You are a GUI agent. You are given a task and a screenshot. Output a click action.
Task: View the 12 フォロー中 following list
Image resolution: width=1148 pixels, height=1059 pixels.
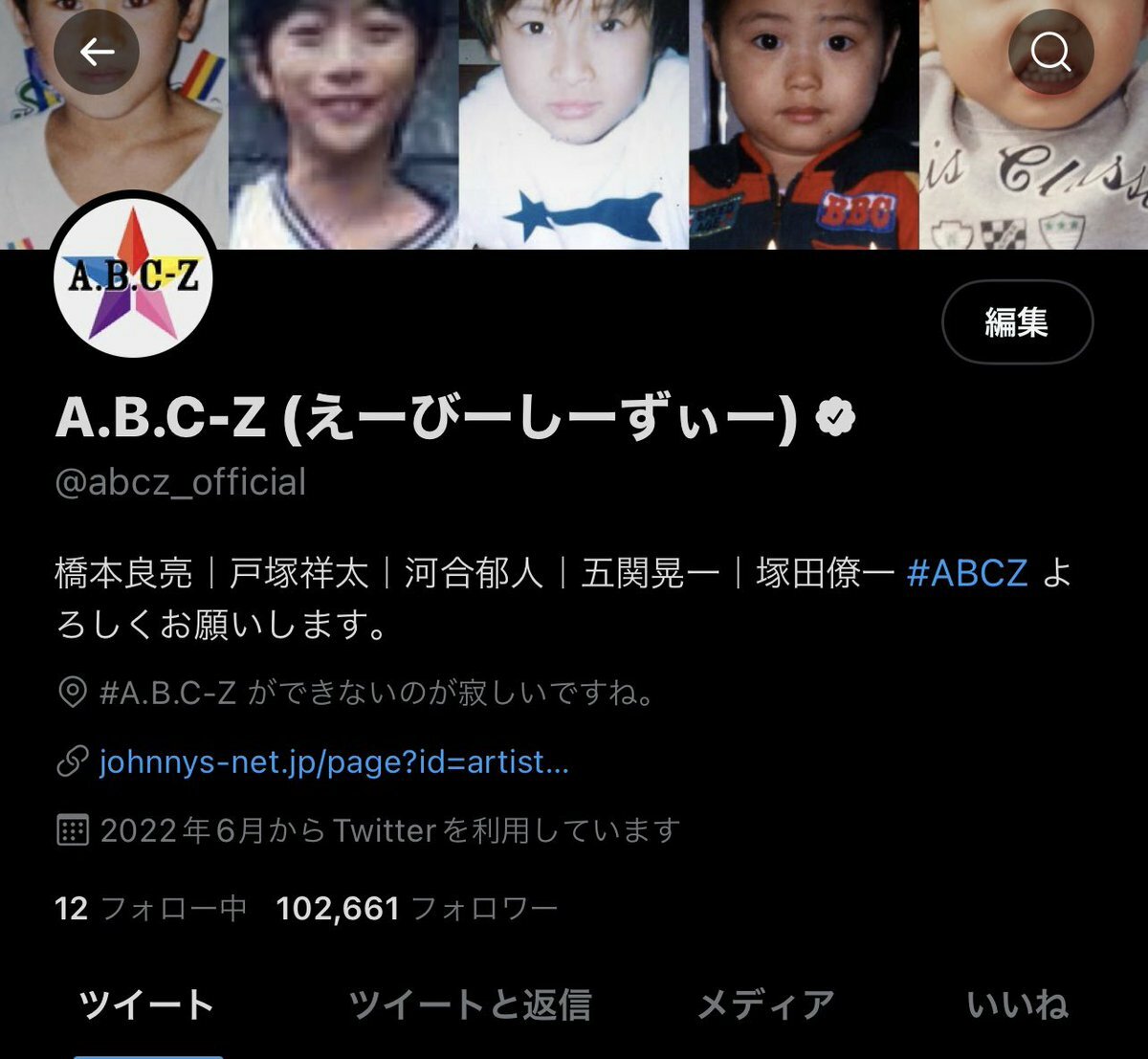tap(151, 908)
